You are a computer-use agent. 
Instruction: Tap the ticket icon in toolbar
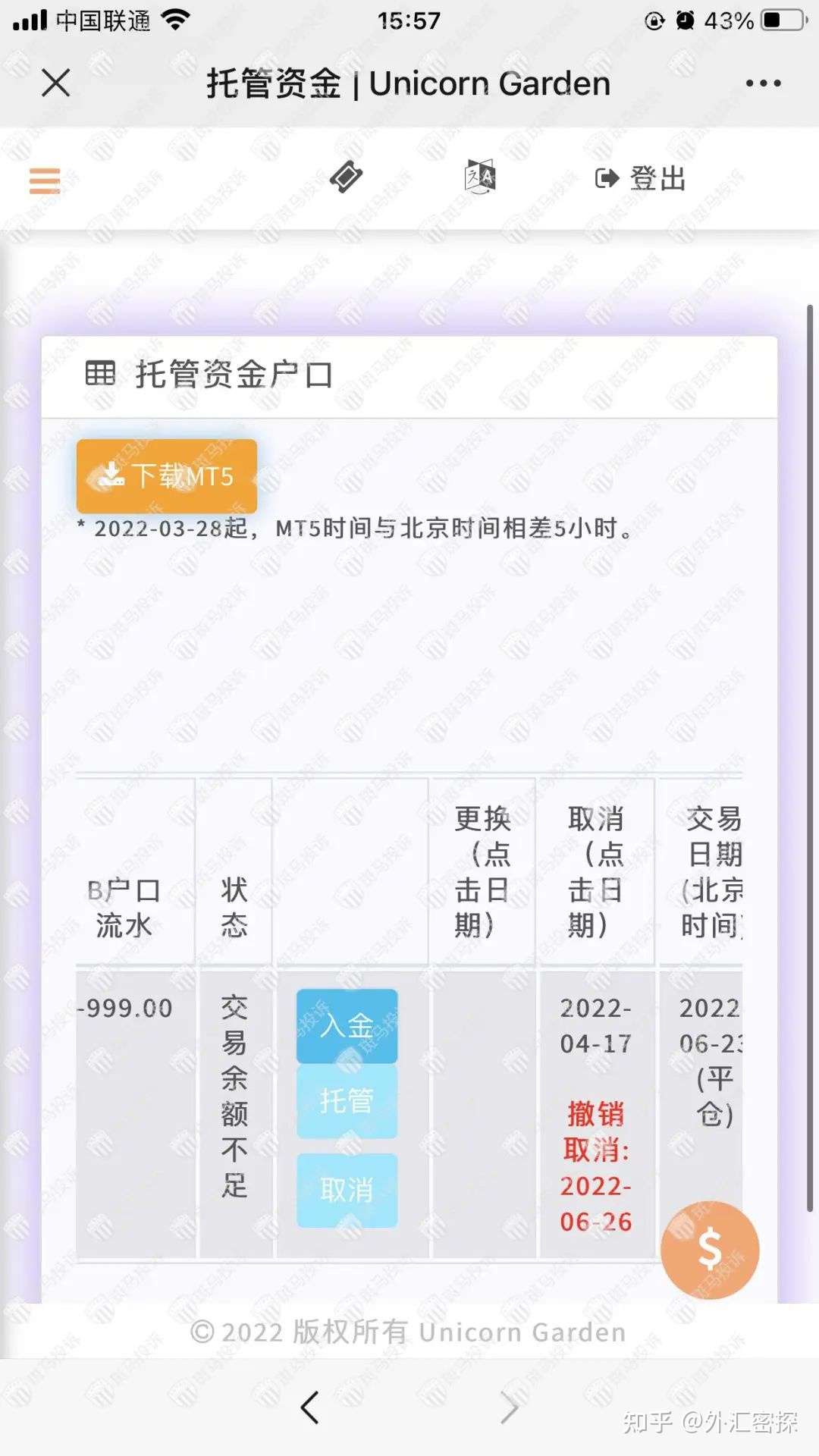(x=346, y=177)
